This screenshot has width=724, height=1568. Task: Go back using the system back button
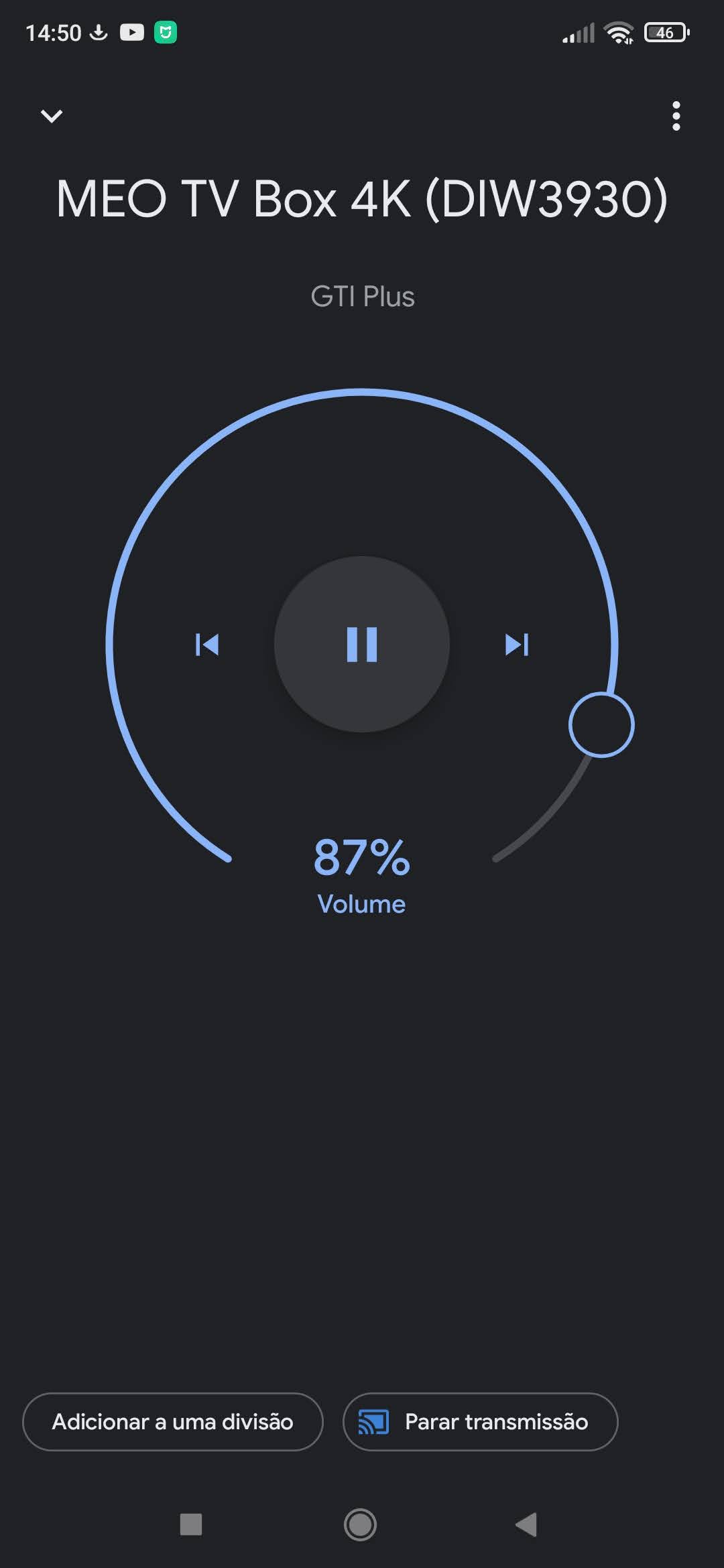pos(527,1524)
